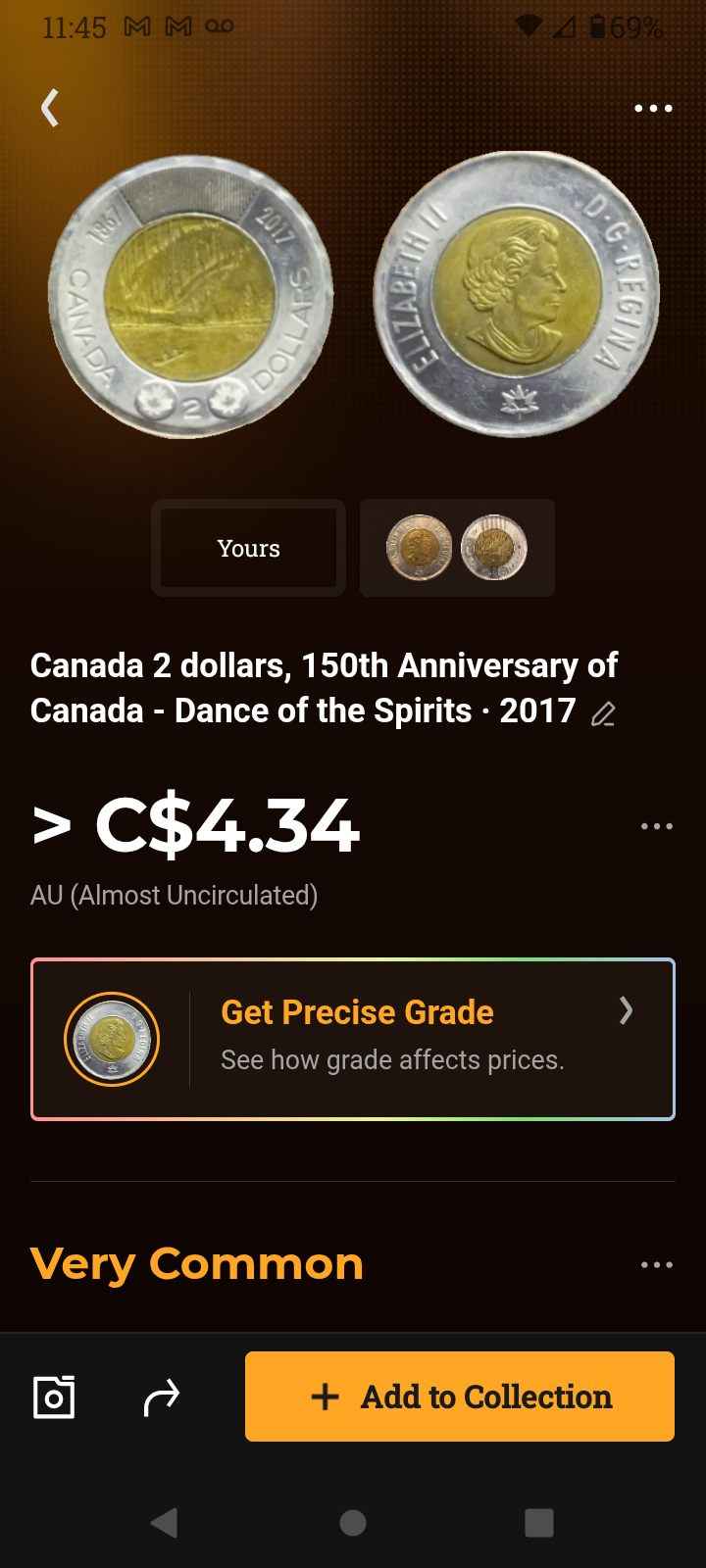706x1568 pixels.
Task: Tap the system home button
Action: pos(353,1522)
